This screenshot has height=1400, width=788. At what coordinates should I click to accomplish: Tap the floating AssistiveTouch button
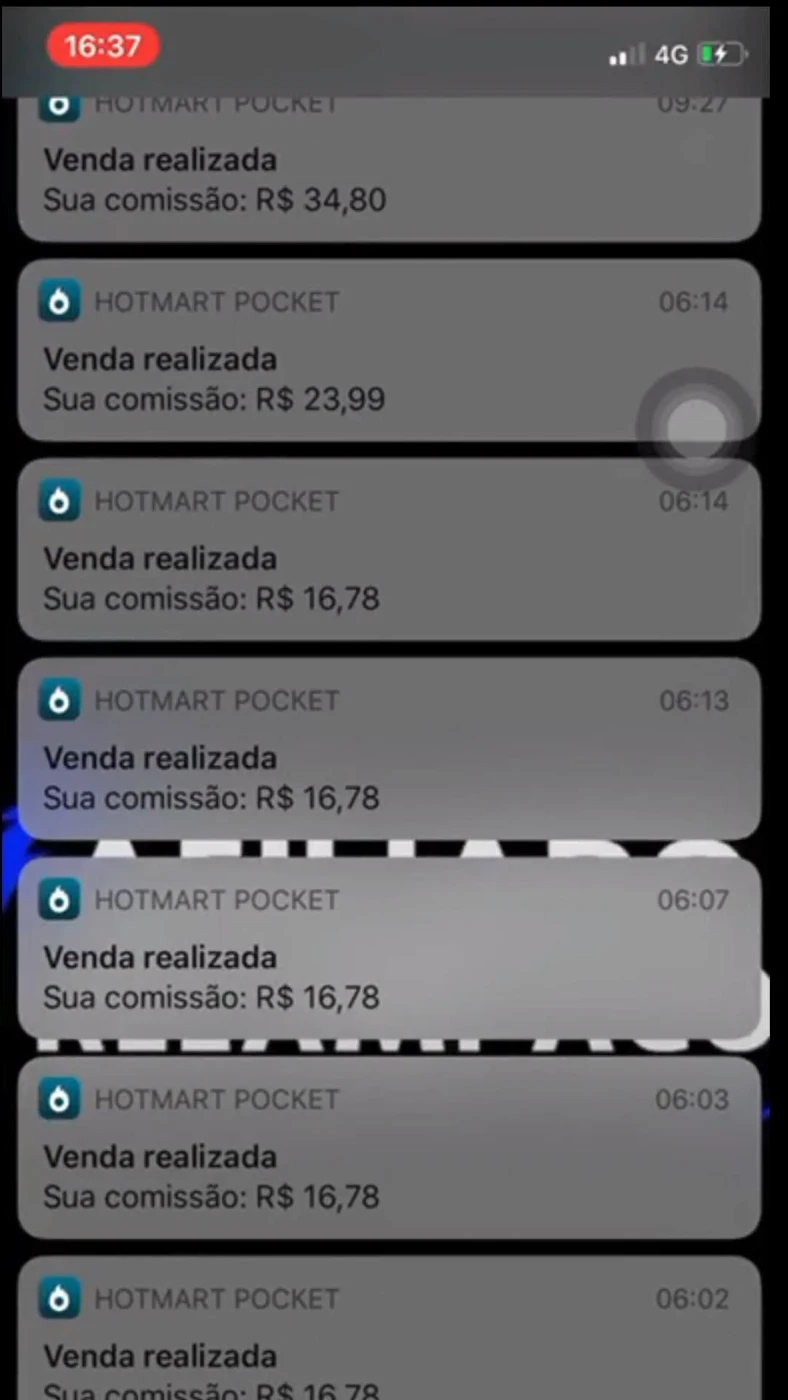pyautogui.click(x=696, y=429)
